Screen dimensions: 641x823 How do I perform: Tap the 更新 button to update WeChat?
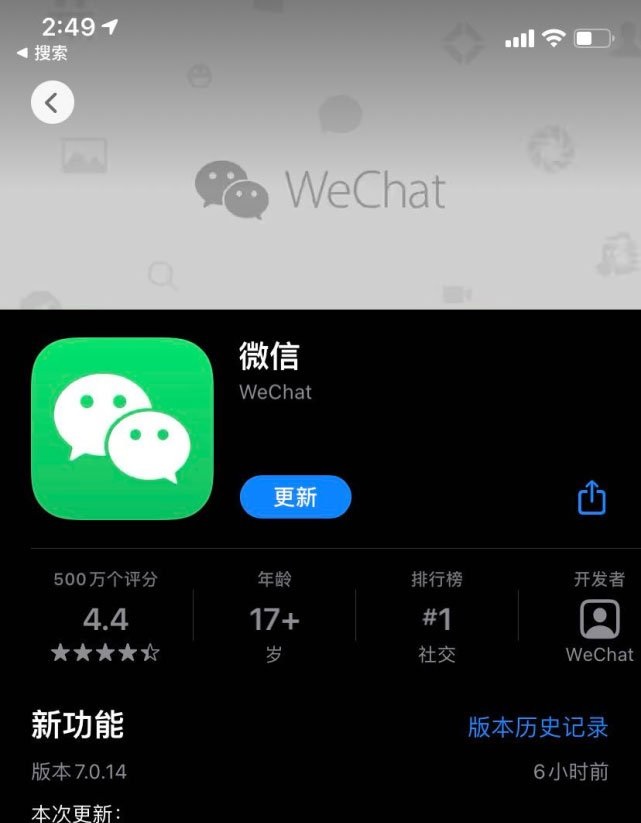tap(295, 497)
